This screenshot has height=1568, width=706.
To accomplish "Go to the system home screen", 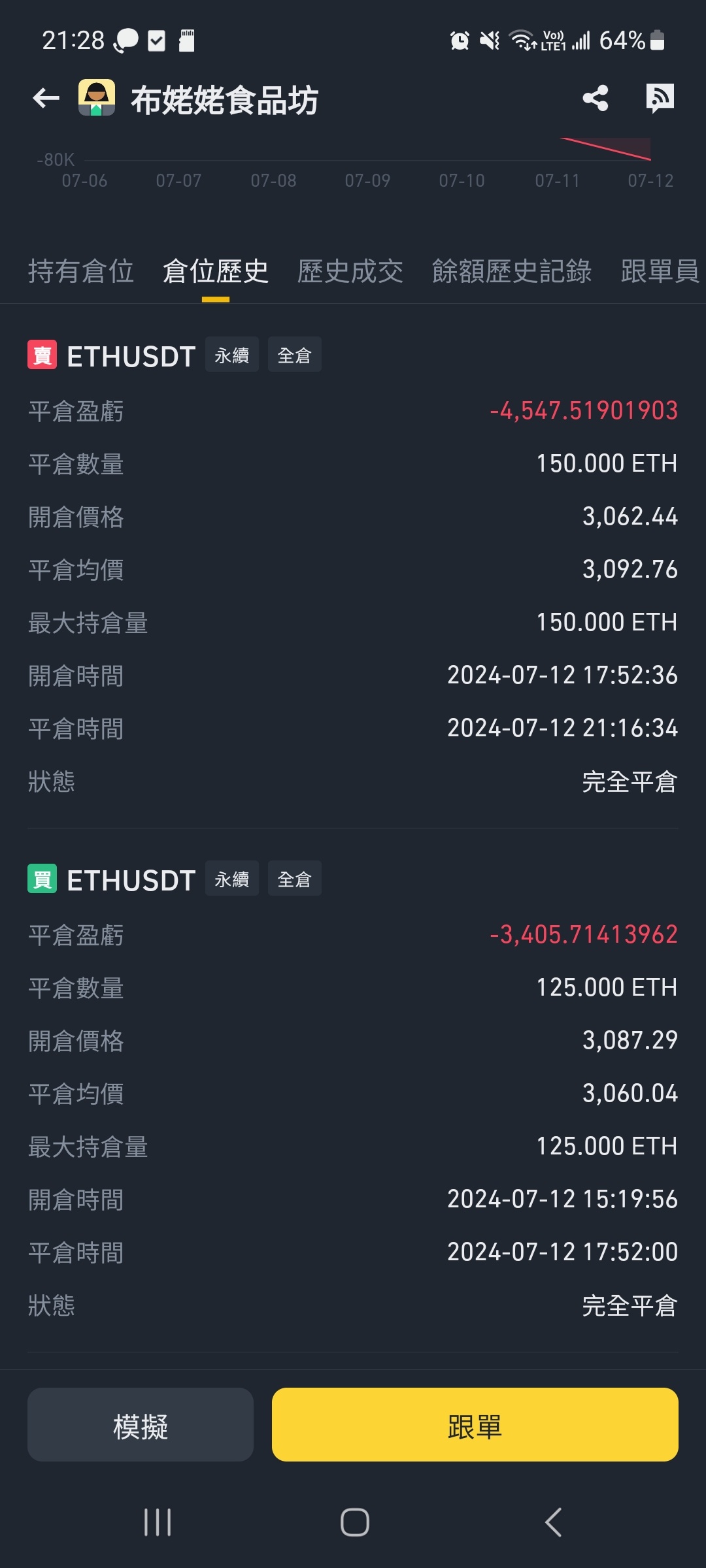I will 355,1522.
